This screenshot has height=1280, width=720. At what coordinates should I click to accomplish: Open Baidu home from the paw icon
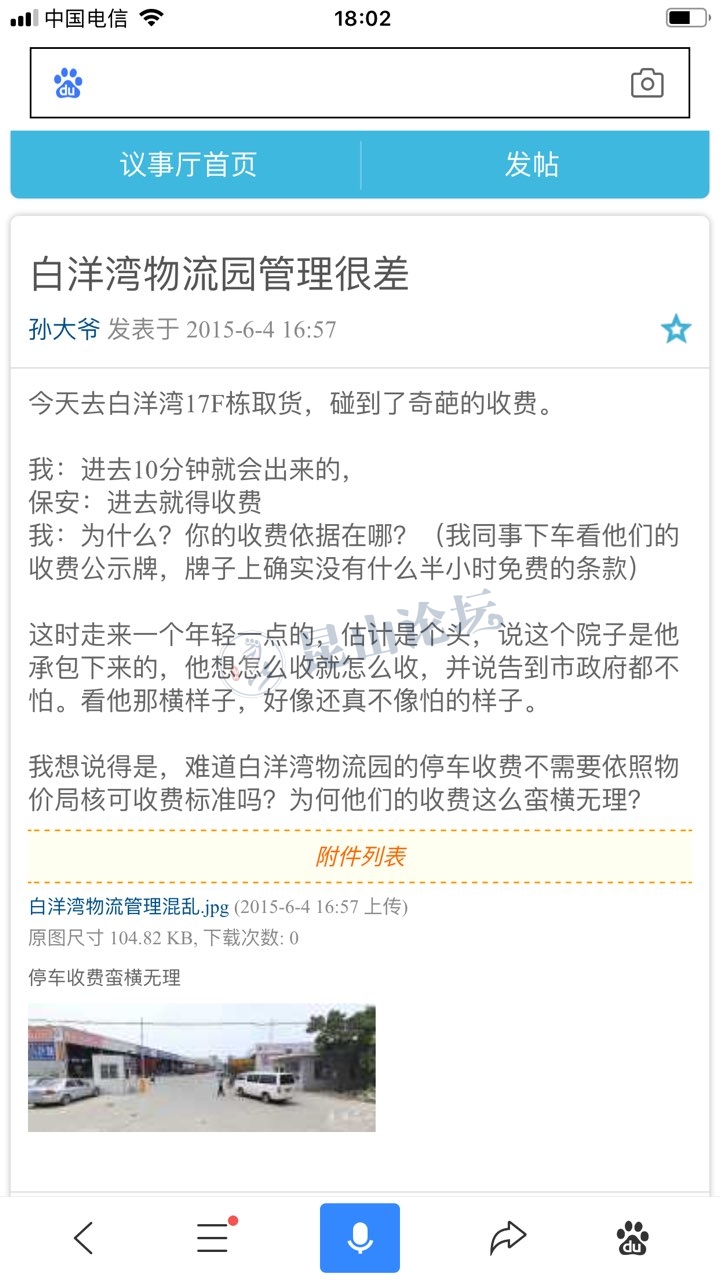point(632,1238)
